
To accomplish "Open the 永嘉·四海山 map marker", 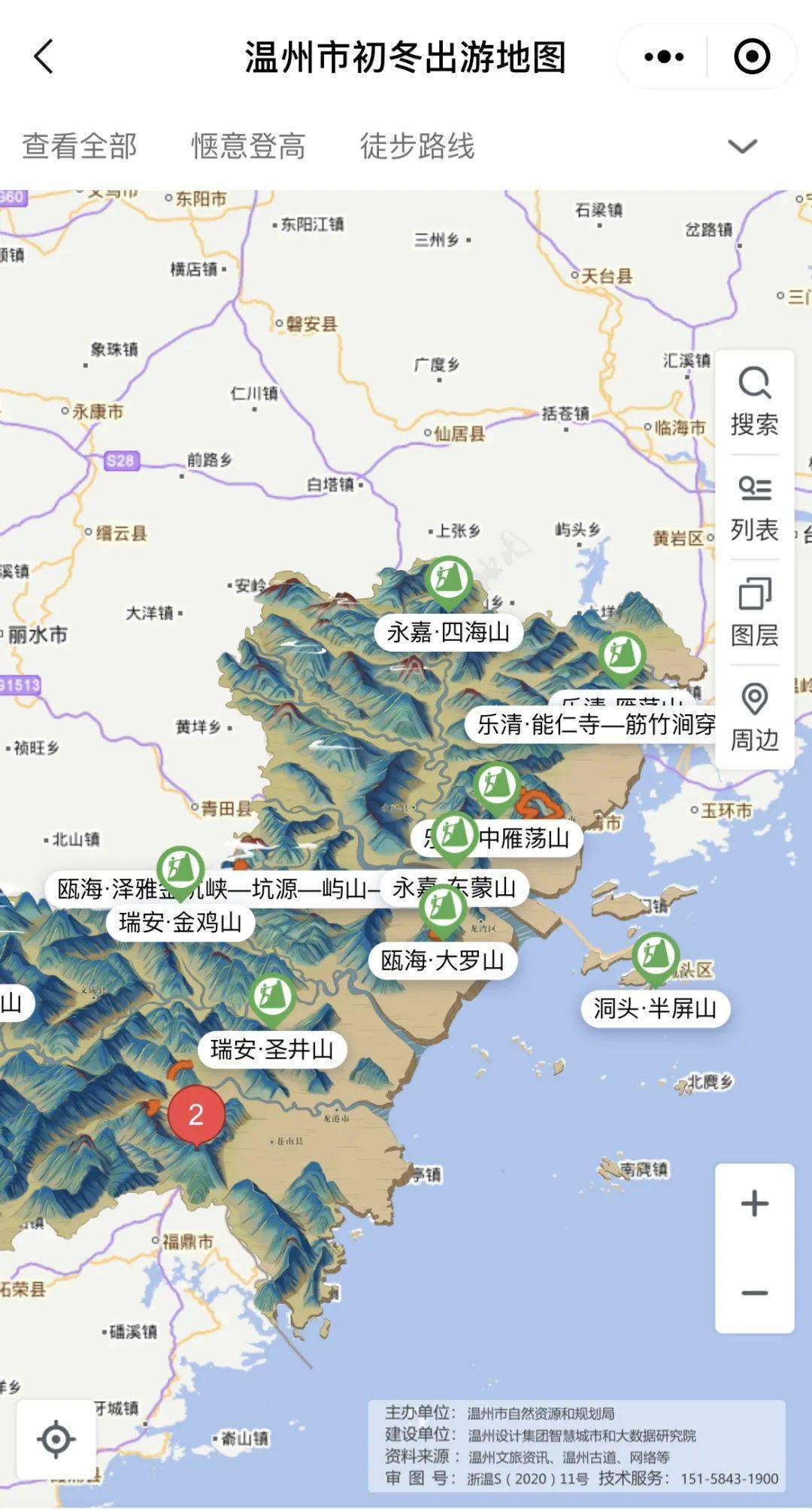I will coord(449,581).
